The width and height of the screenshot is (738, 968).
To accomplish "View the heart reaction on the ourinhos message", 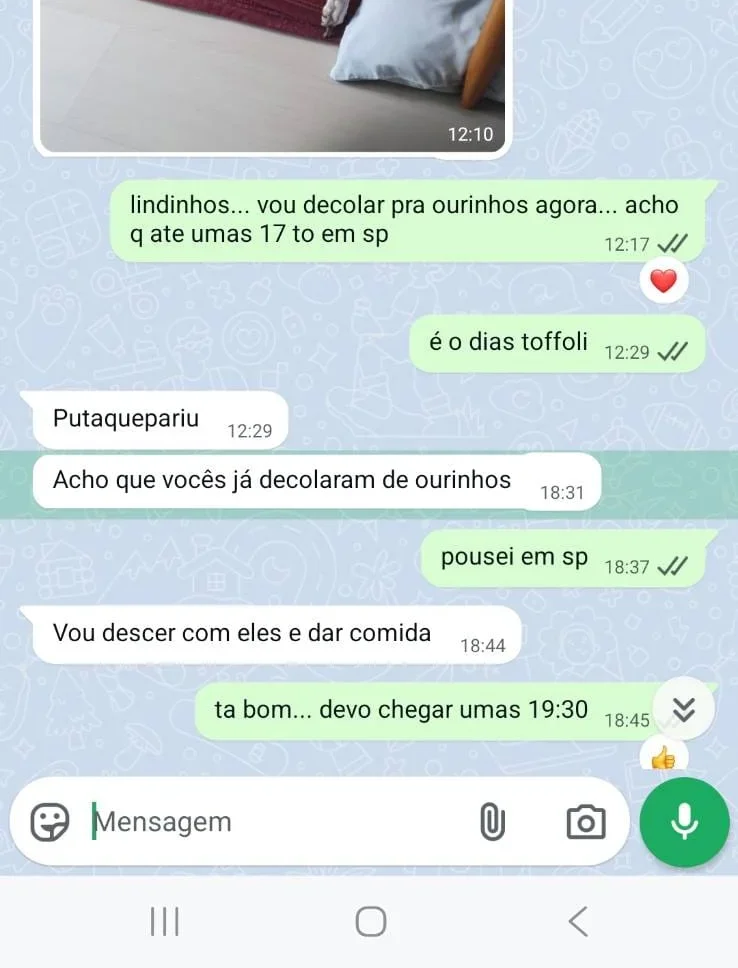I will 663,282.
